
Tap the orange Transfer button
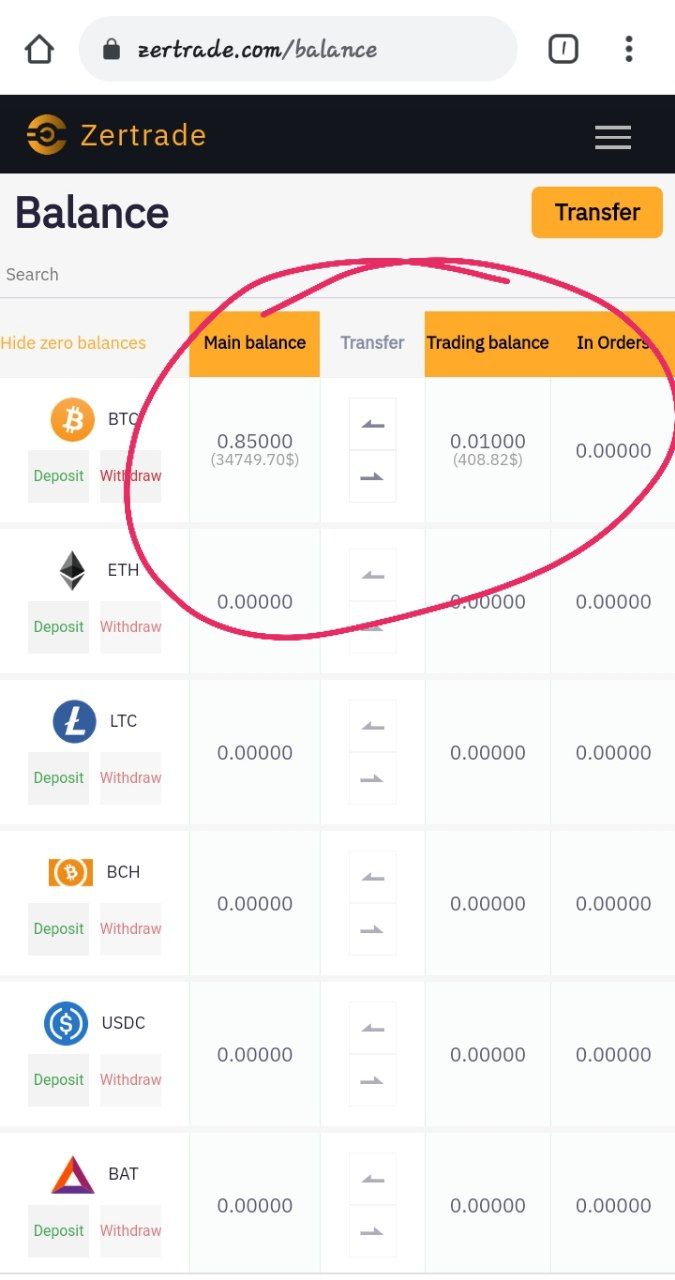tap(597, 212)
